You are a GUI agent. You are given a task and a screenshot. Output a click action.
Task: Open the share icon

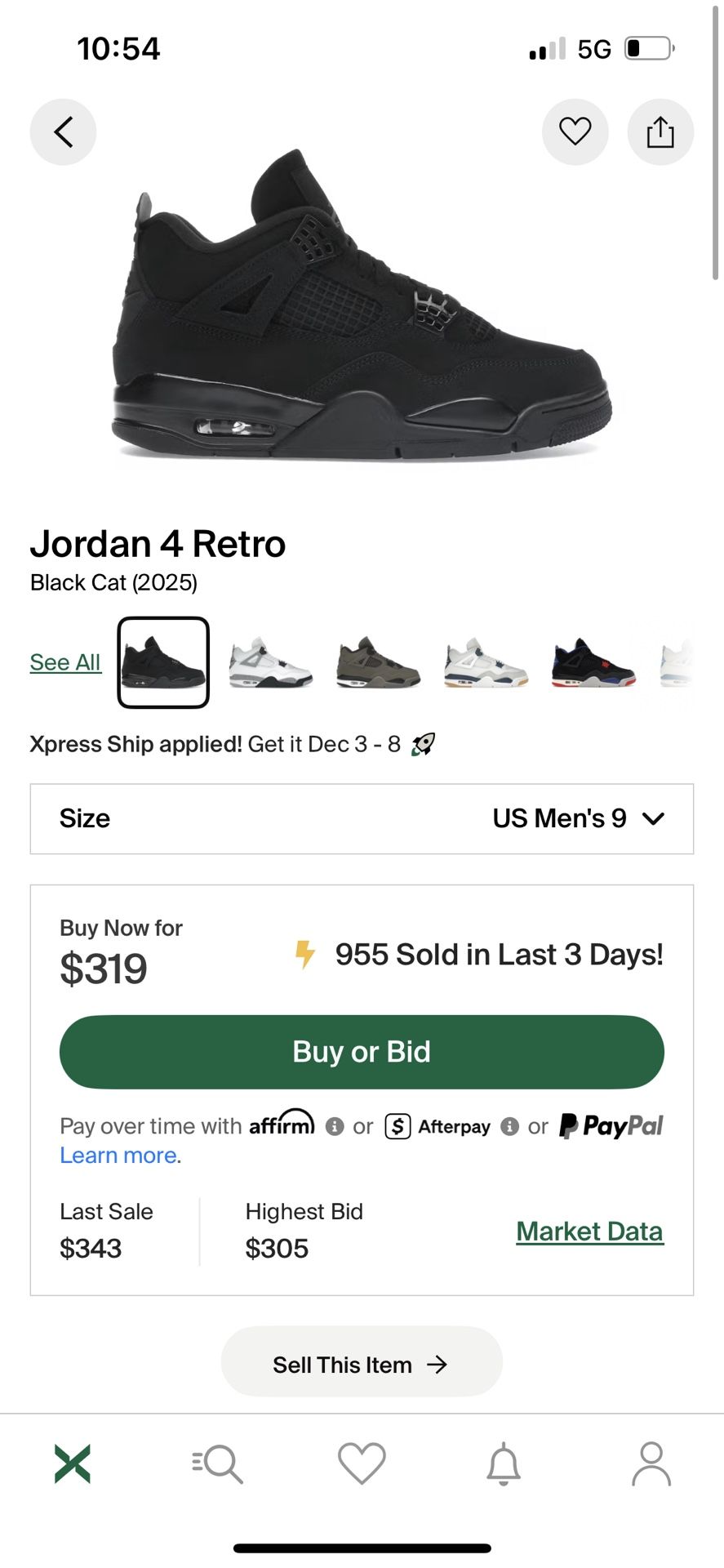coord(660,131)
